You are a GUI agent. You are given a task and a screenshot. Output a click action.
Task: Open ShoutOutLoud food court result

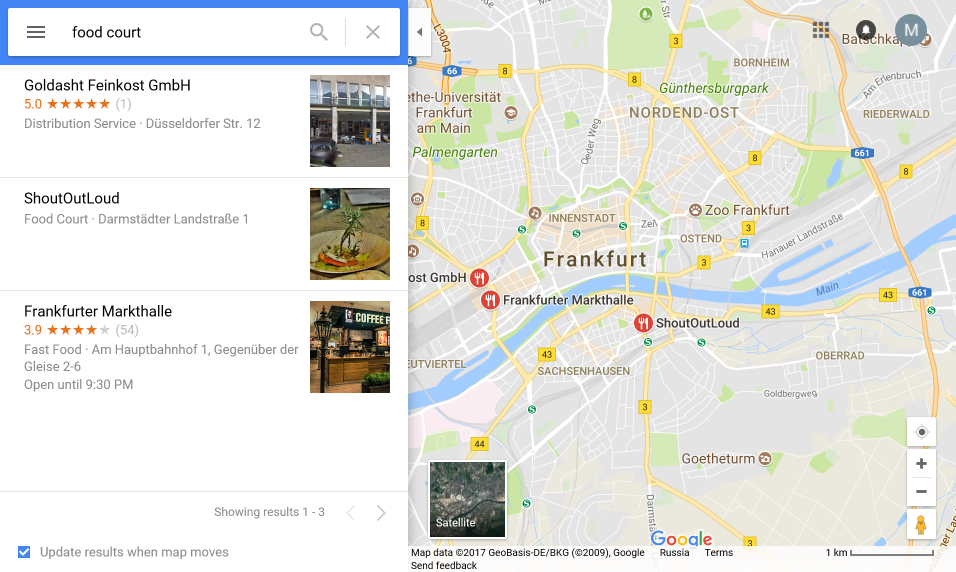click(72, 199)
